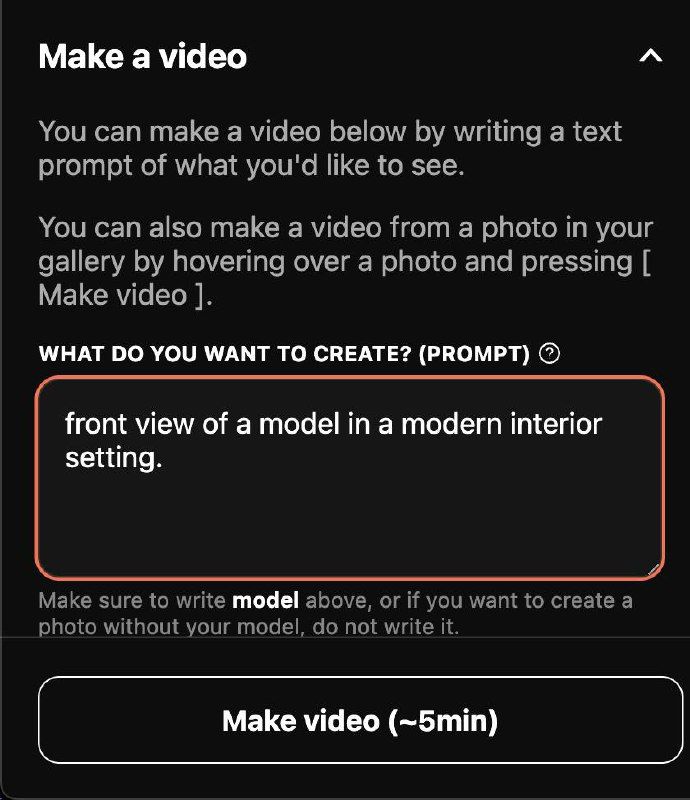Tap the Make video (~5min) button
The width and height of the screenshot is (690, 800).
tap(360, 720)
